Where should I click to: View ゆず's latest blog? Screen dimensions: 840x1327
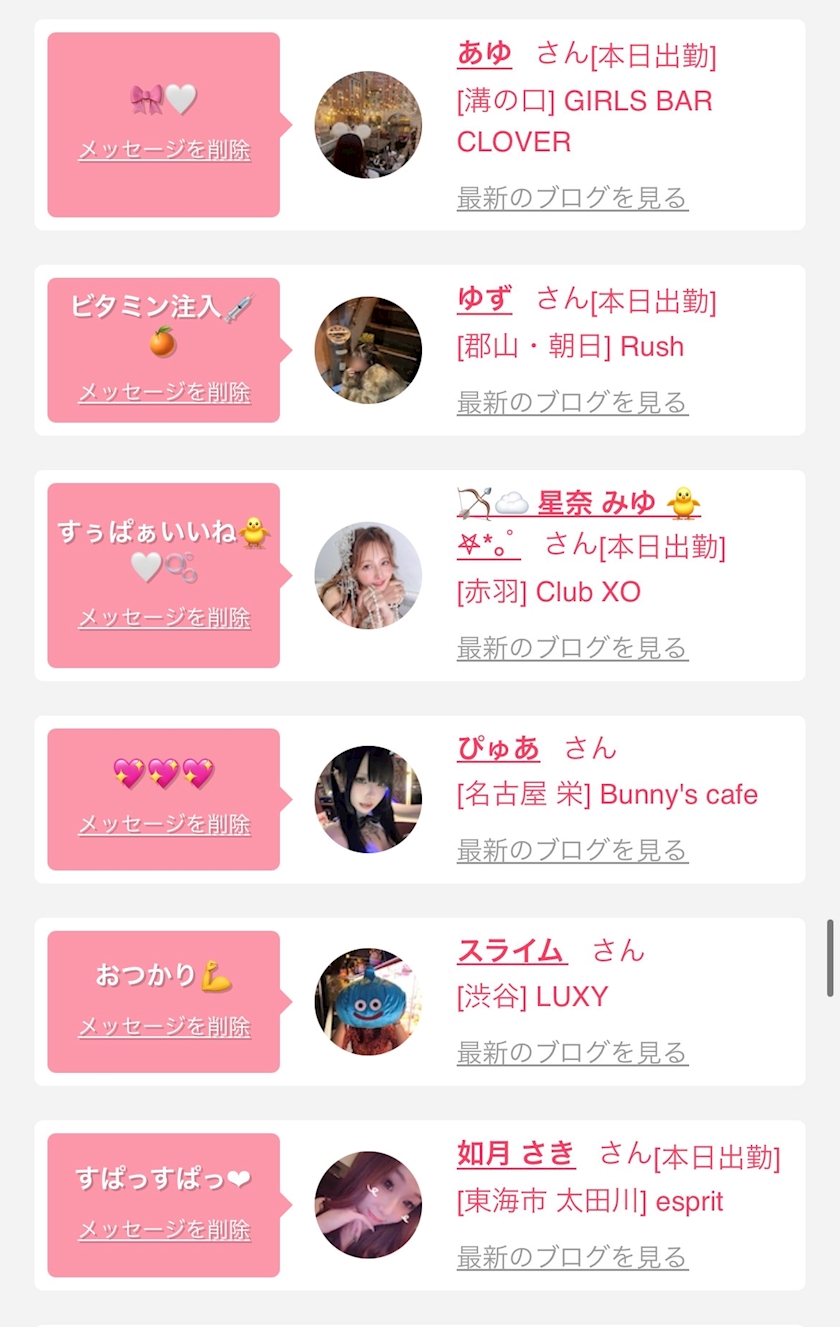572,403
